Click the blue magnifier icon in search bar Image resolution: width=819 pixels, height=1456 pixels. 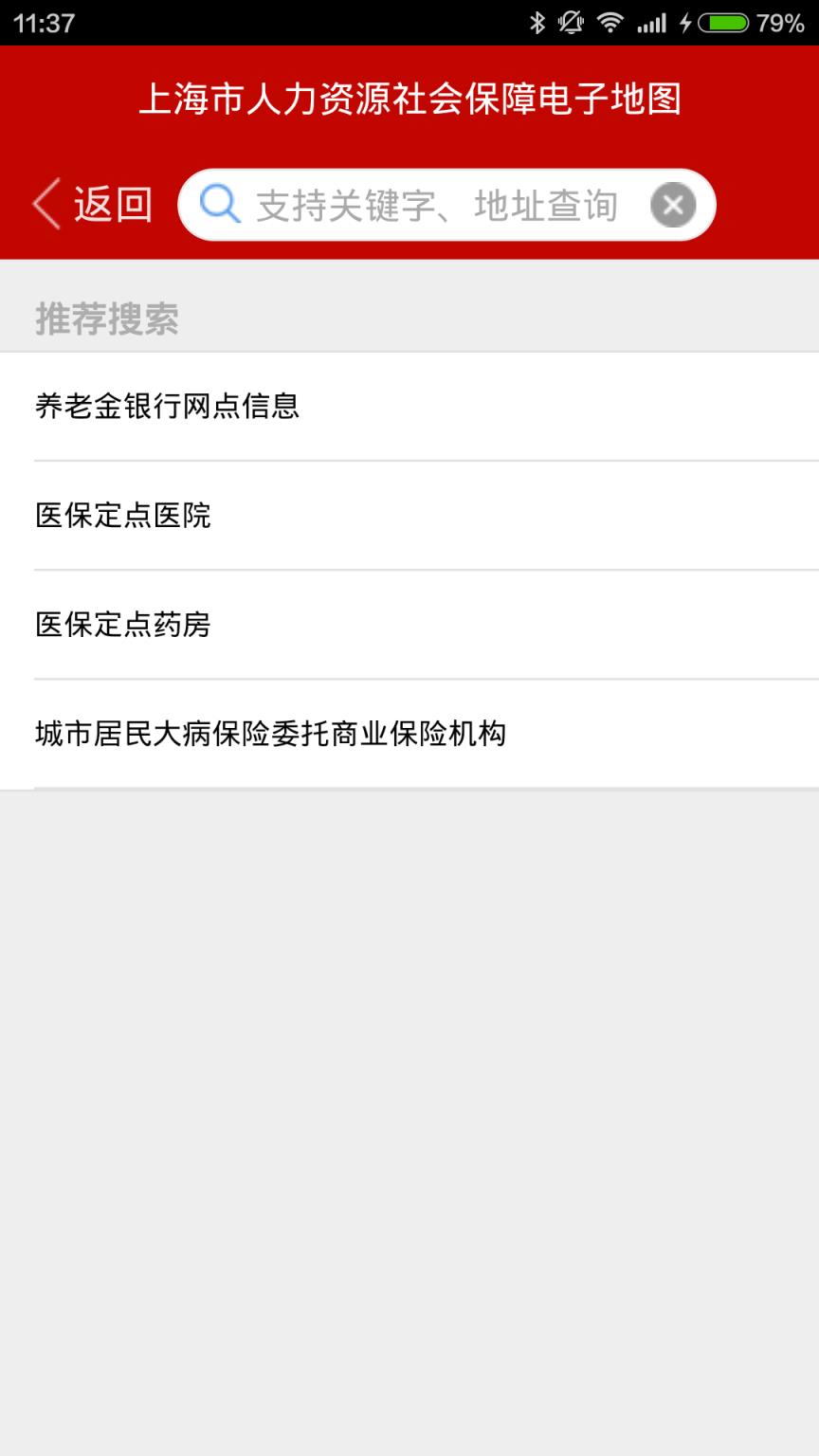[x=219, y=204]
